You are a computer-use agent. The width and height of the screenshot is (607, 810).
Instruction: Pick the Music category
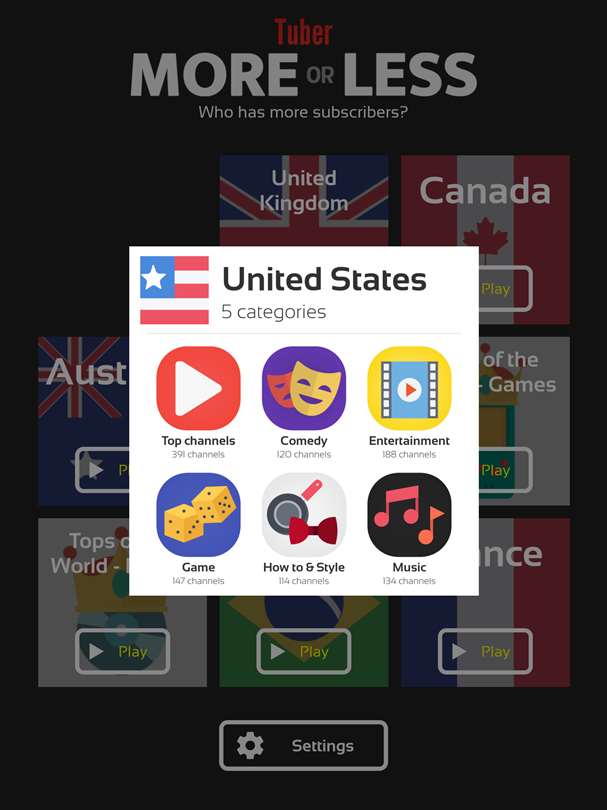409,515
